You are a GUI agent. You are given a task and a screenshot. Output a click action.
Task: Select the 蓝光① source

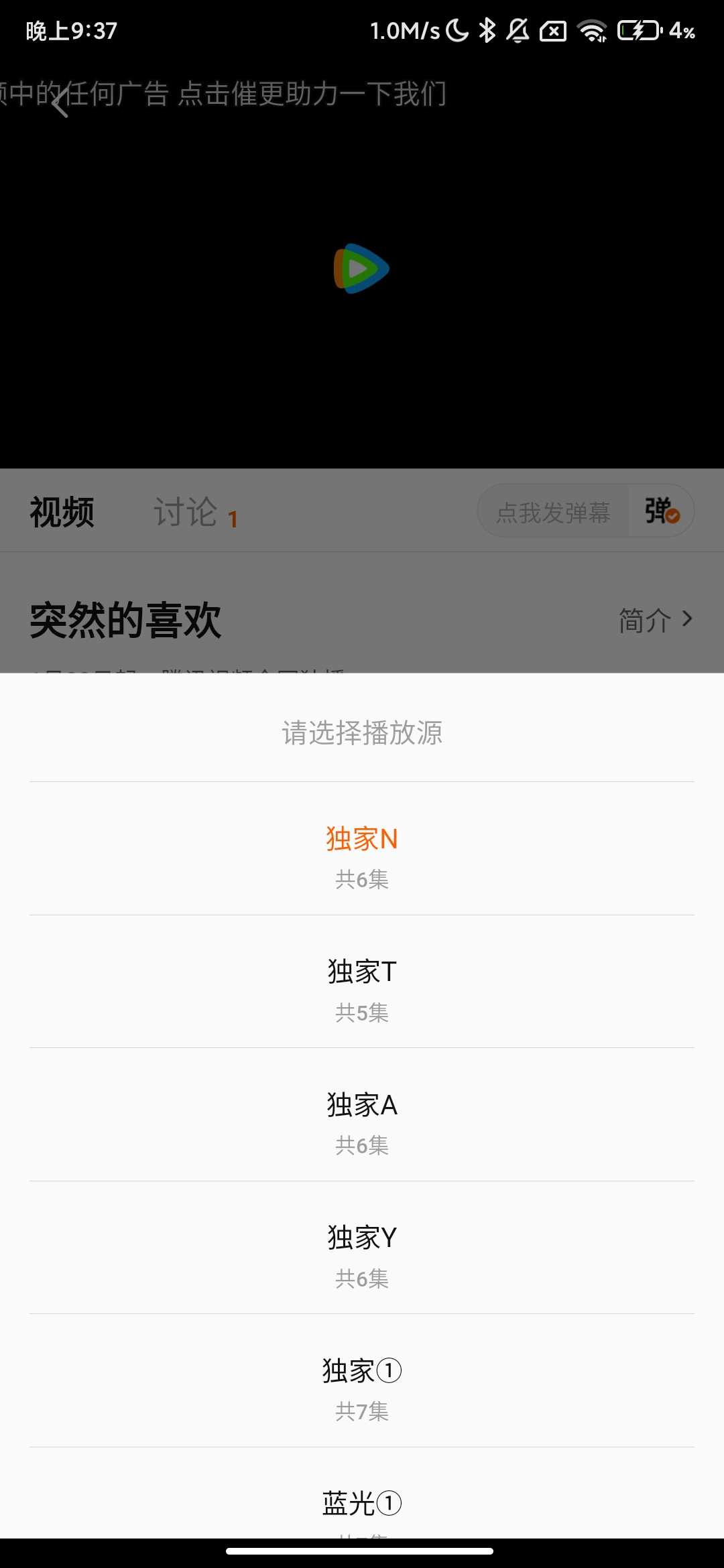(x=362, y=1501)
